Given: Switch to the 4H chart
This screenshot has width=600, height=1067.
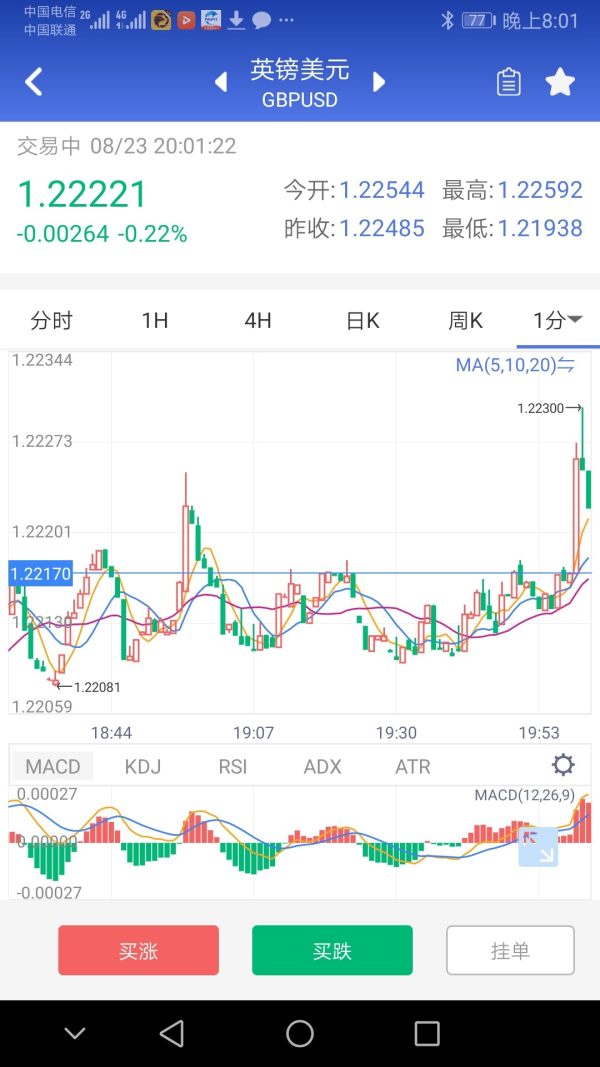Looking at the screenshot, I should [258, 321].
